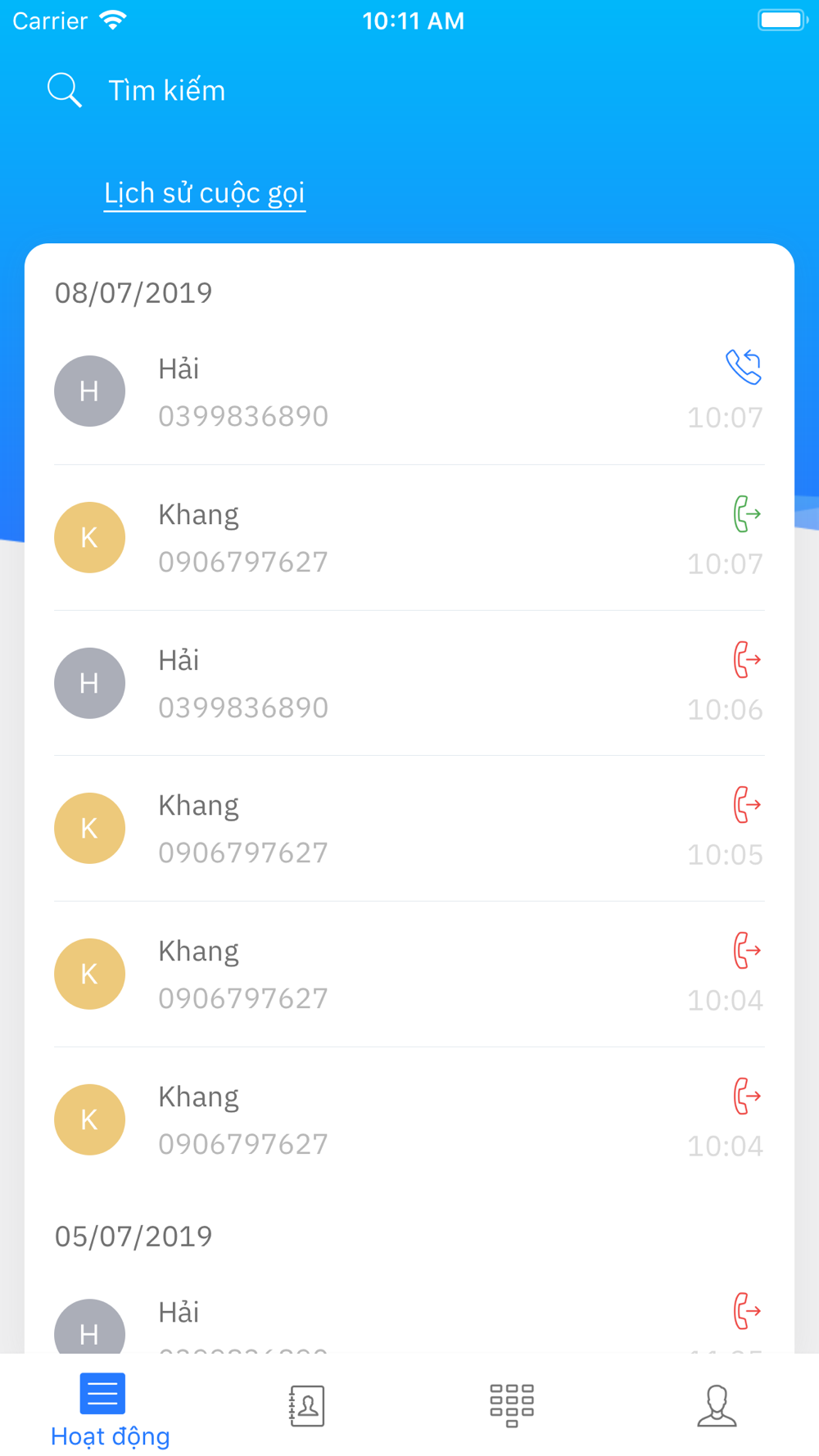Image resolution: width=819 pixels, height=1456 pixels.
Task: Open Hải's call at 10:06
Action: pyautogui.click(x=409, y=683)
